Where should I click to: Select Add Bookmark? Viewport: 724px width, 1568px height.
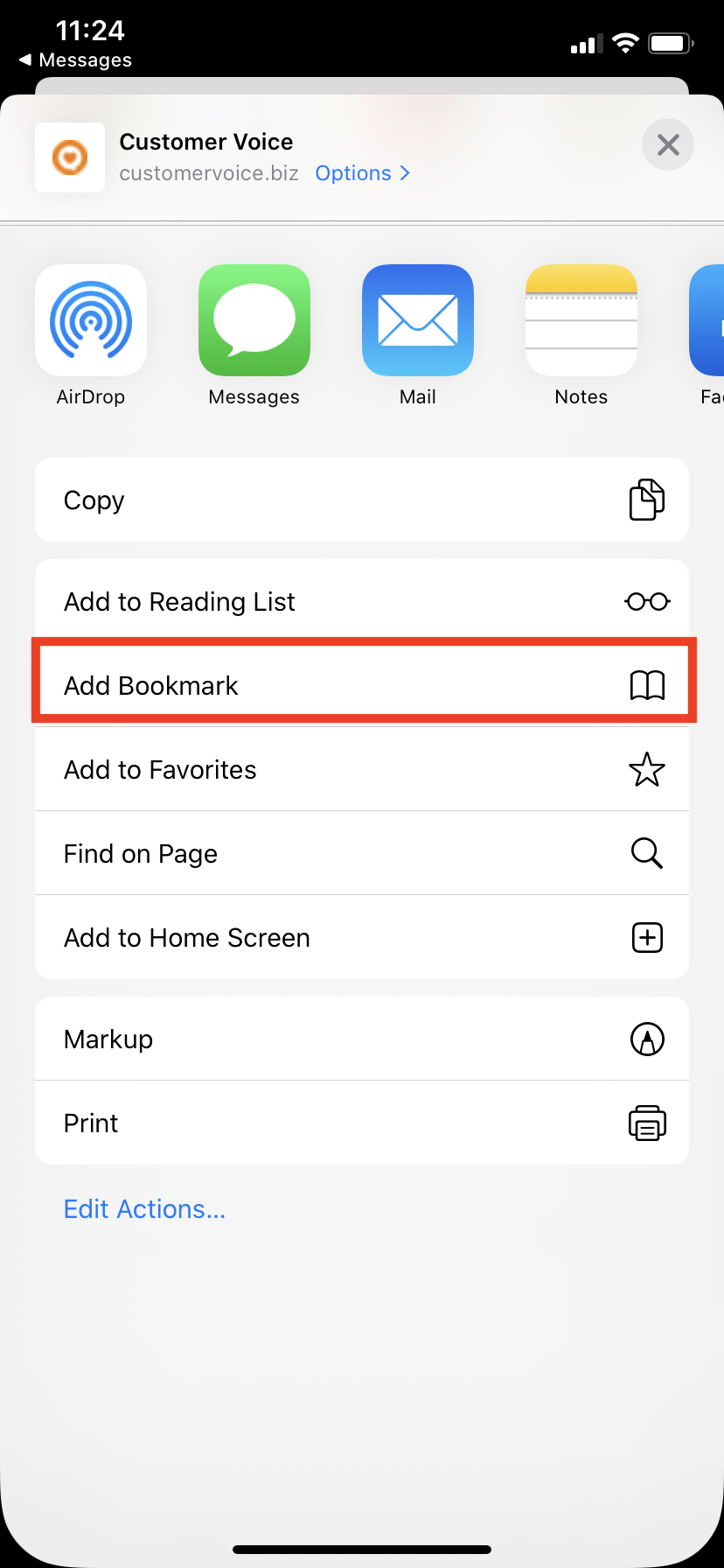point(362,685)
